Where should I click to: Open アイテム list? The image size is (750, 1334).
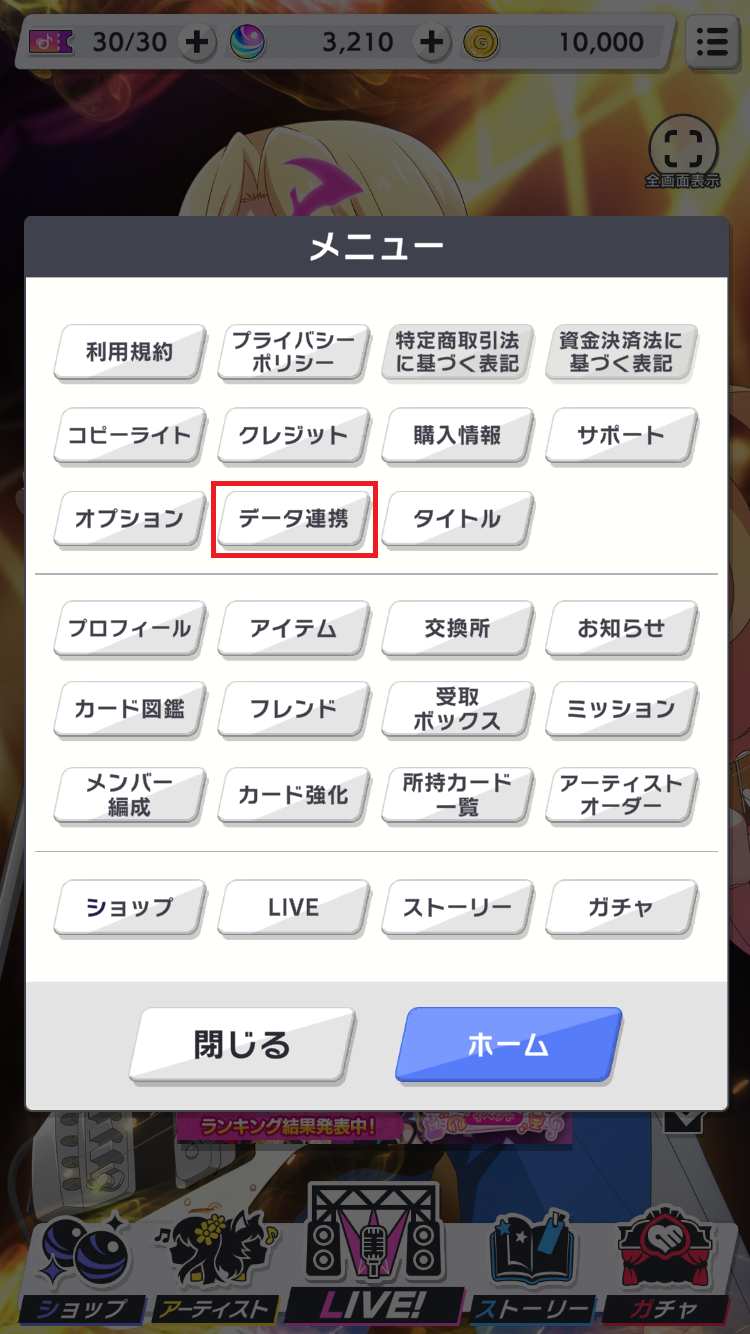[x=294, y=628]
